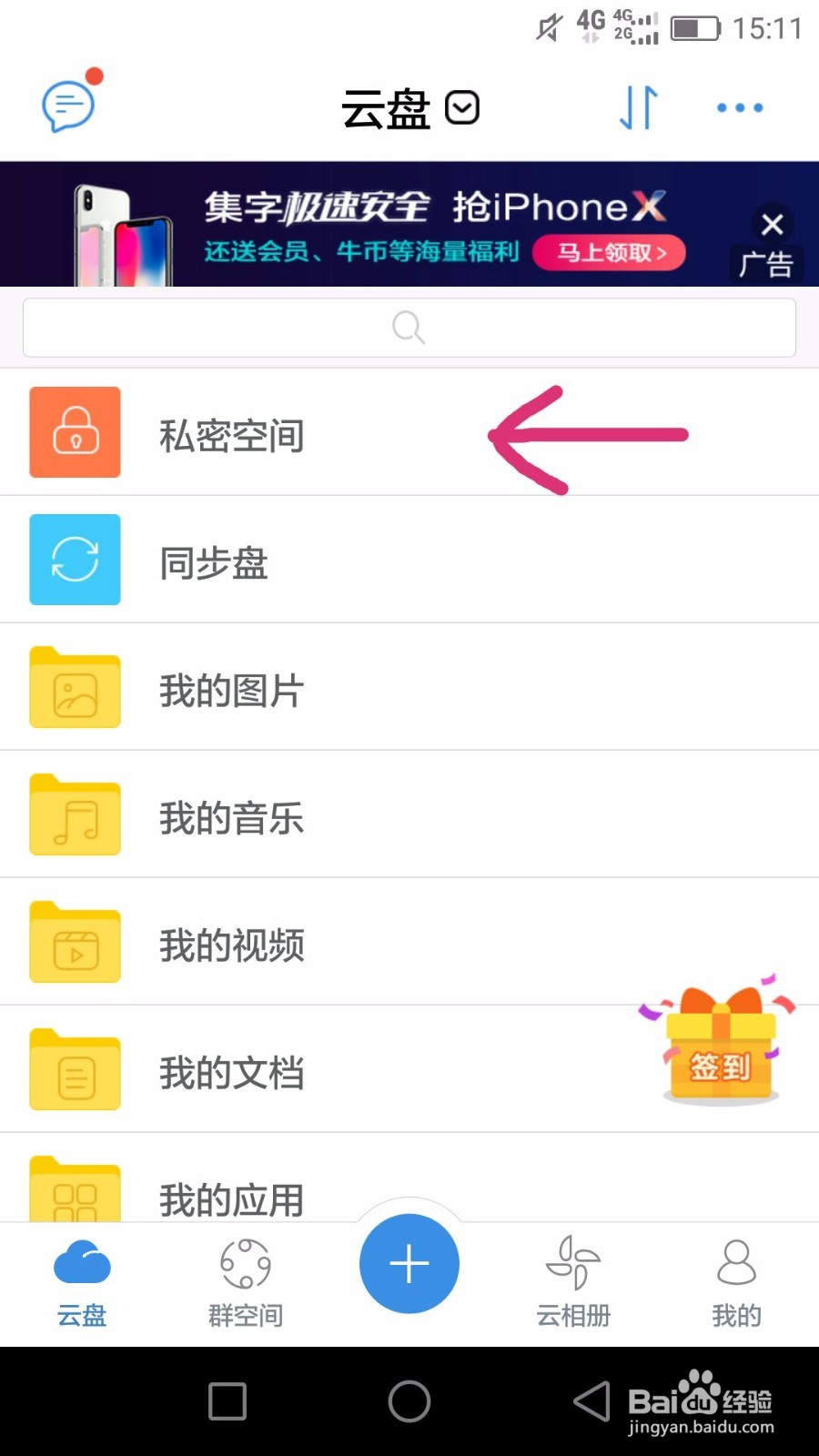Tap the blue plus upload button
This screenshot has width=819, height=1456.
tap(409, 1263)
